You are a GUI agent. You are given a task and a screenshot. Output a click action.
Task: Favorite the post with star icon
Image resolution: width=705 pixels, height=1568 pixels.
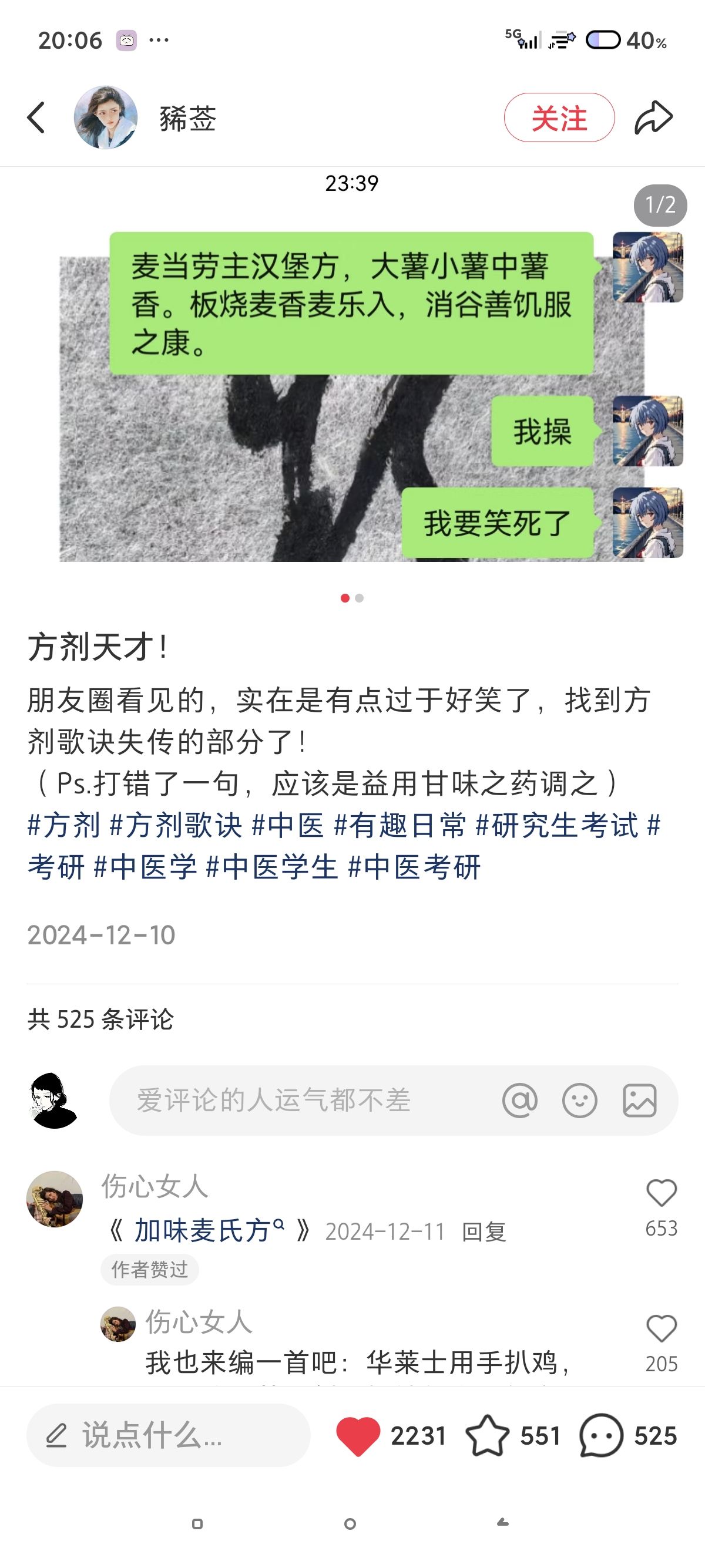(487, 1435)
